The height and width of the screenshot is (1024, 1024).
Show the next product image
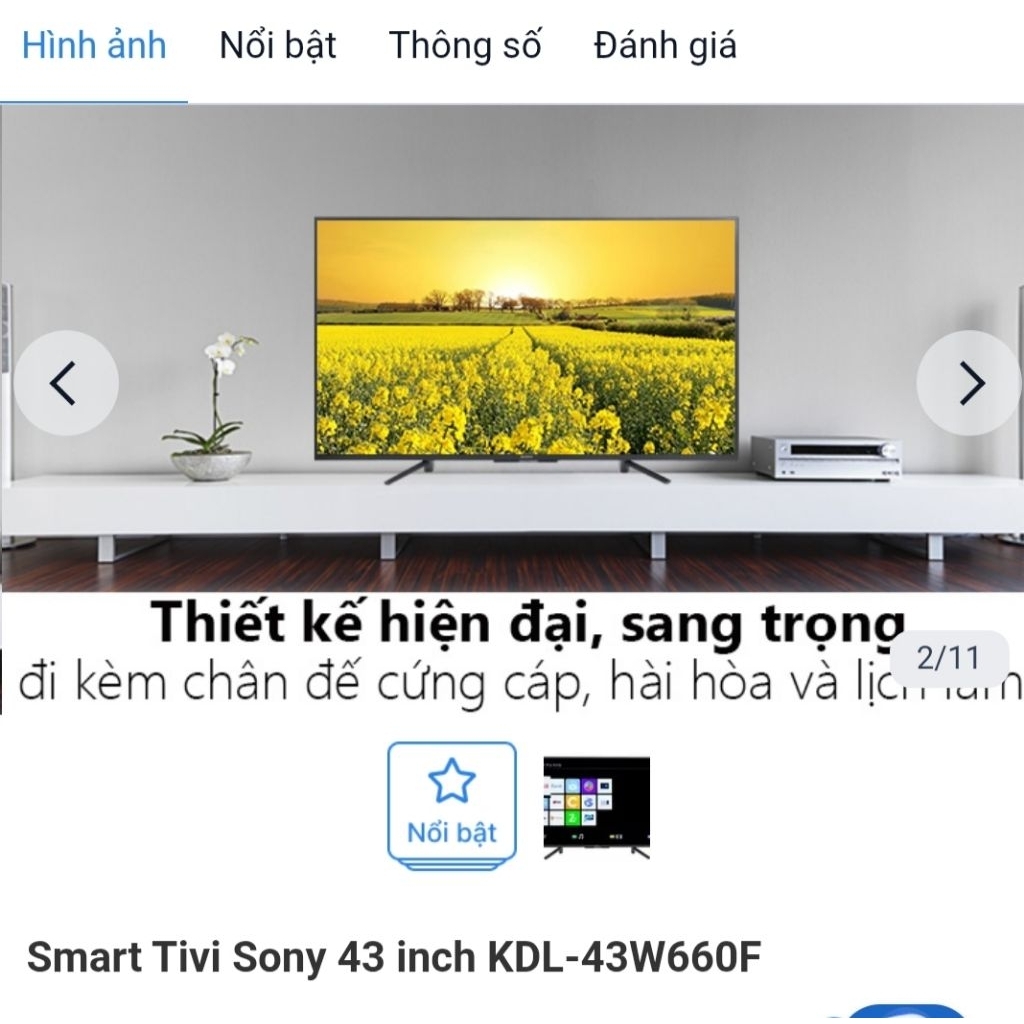click(969, 383)
